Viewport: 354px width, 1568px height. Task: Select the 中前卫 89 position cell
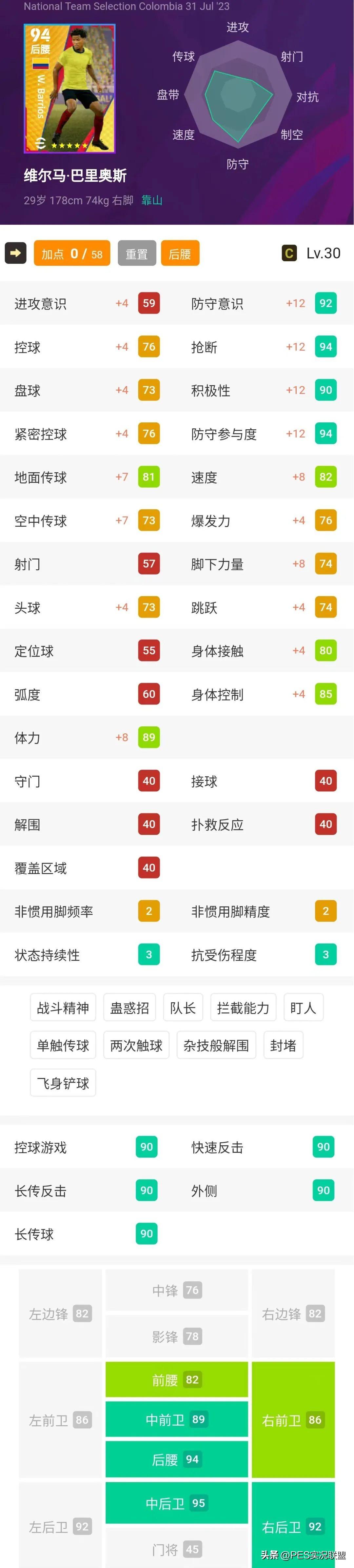coord(176,1419)
